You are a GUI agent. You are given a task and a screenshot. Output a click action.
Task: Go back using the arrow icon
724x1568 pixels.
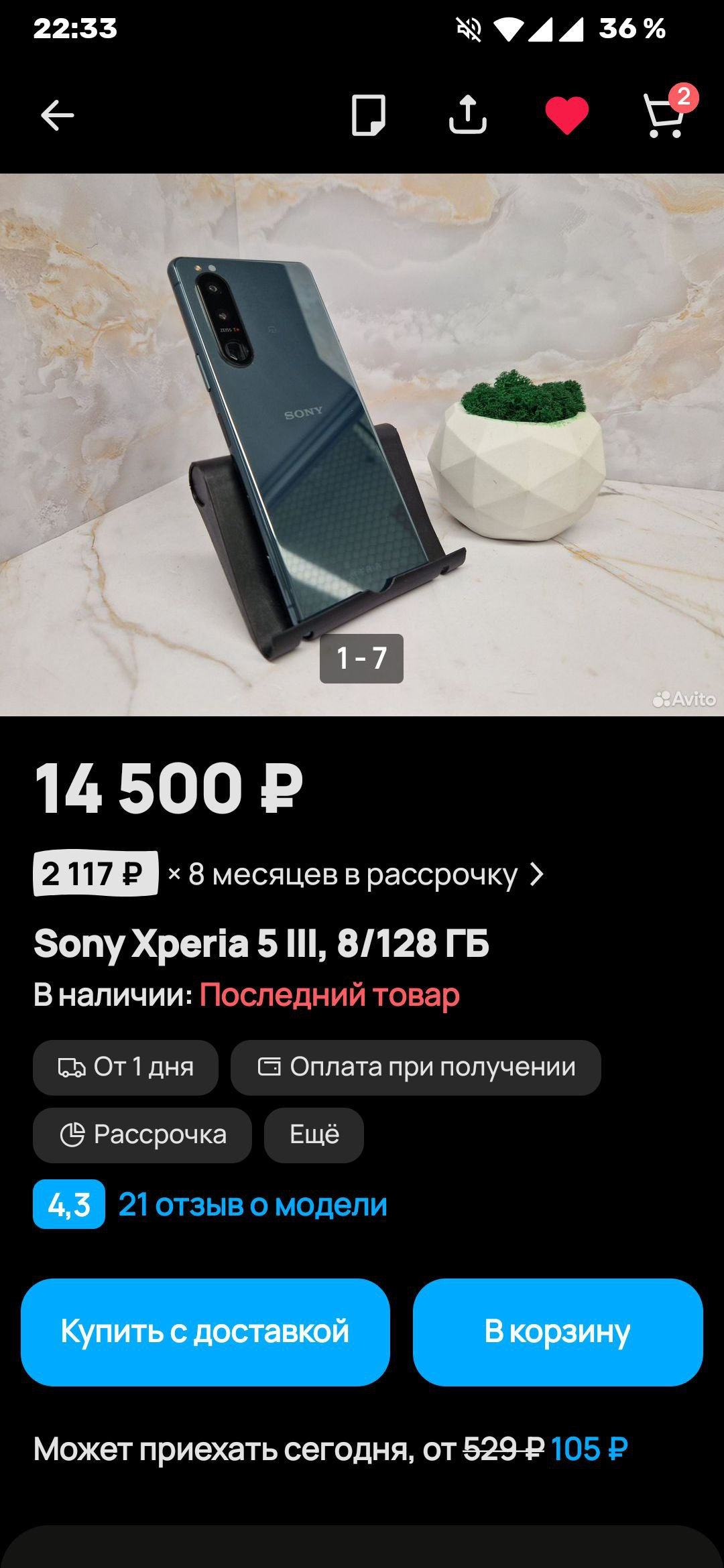[58, 115]
